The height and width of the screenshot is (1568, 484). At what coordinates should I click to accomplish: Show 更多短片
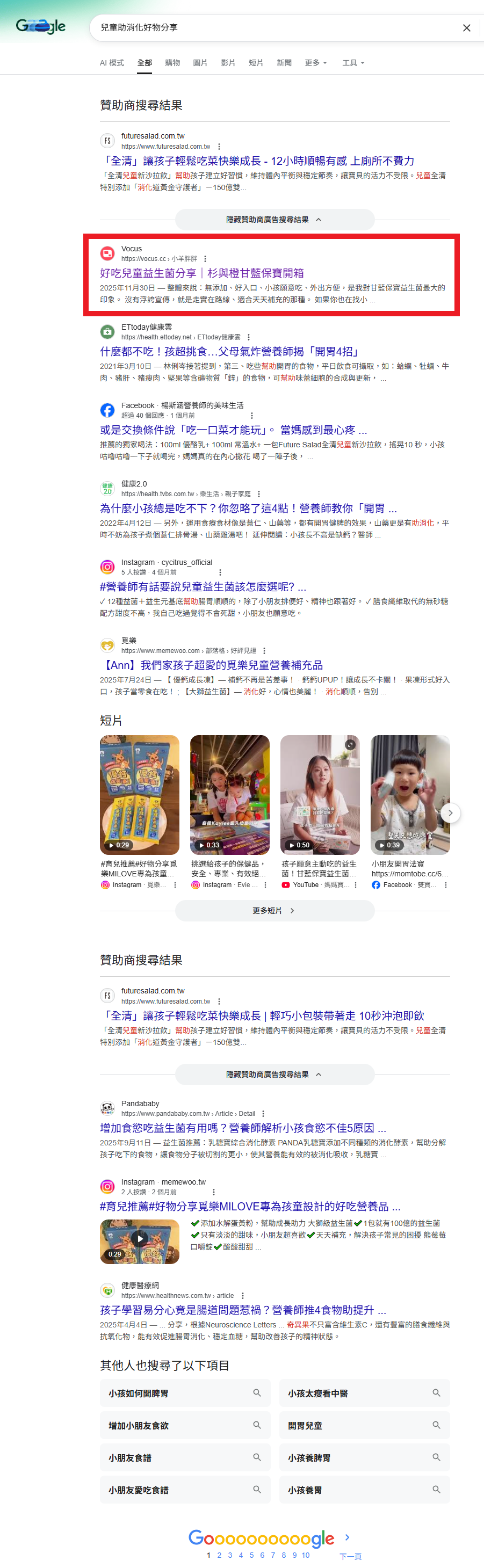(x=274, y=911)
